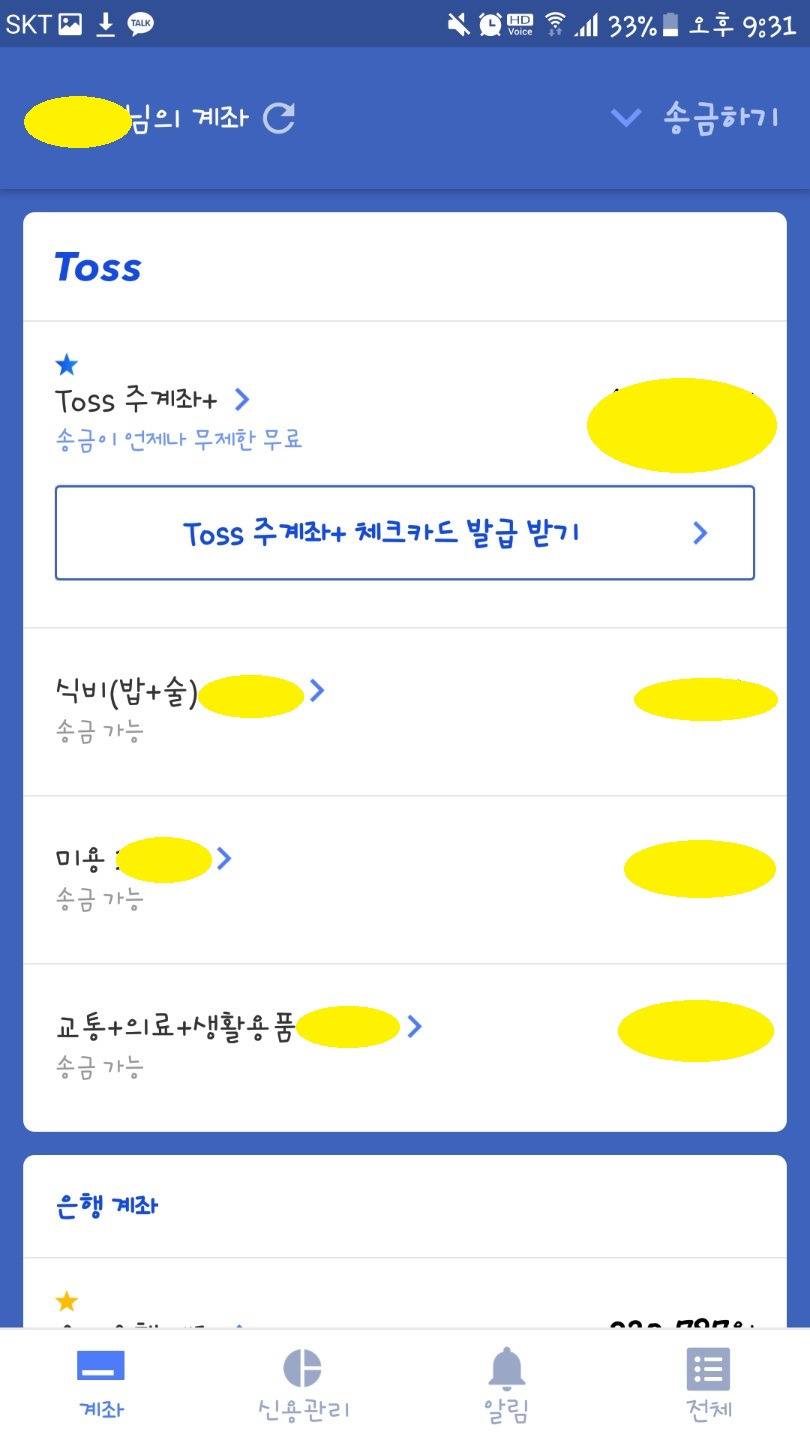Expand the Toss 주계좌+ detail arrow

coord(241,399)
